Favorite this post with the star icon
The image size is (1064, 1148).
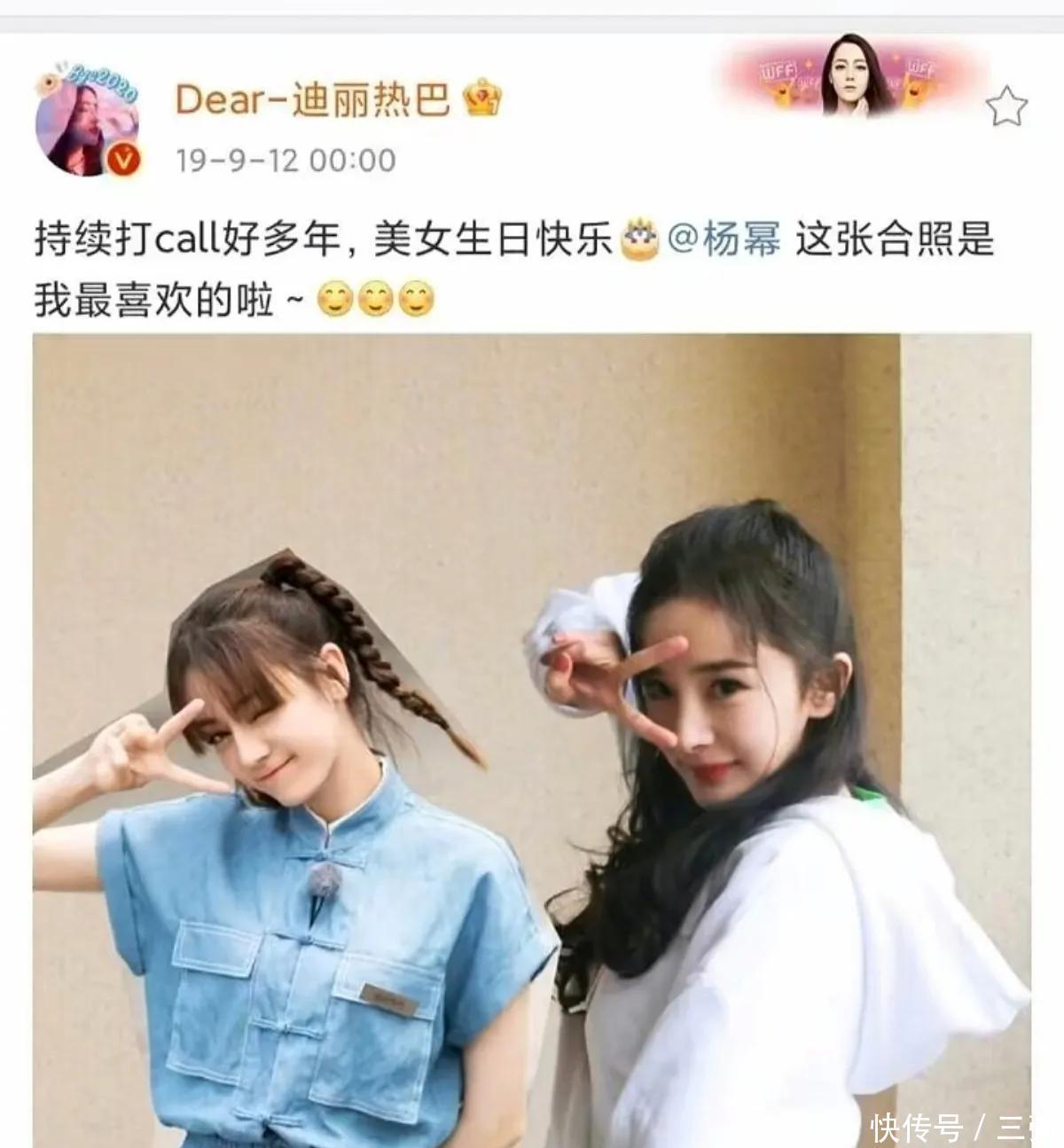[1006, 108]
